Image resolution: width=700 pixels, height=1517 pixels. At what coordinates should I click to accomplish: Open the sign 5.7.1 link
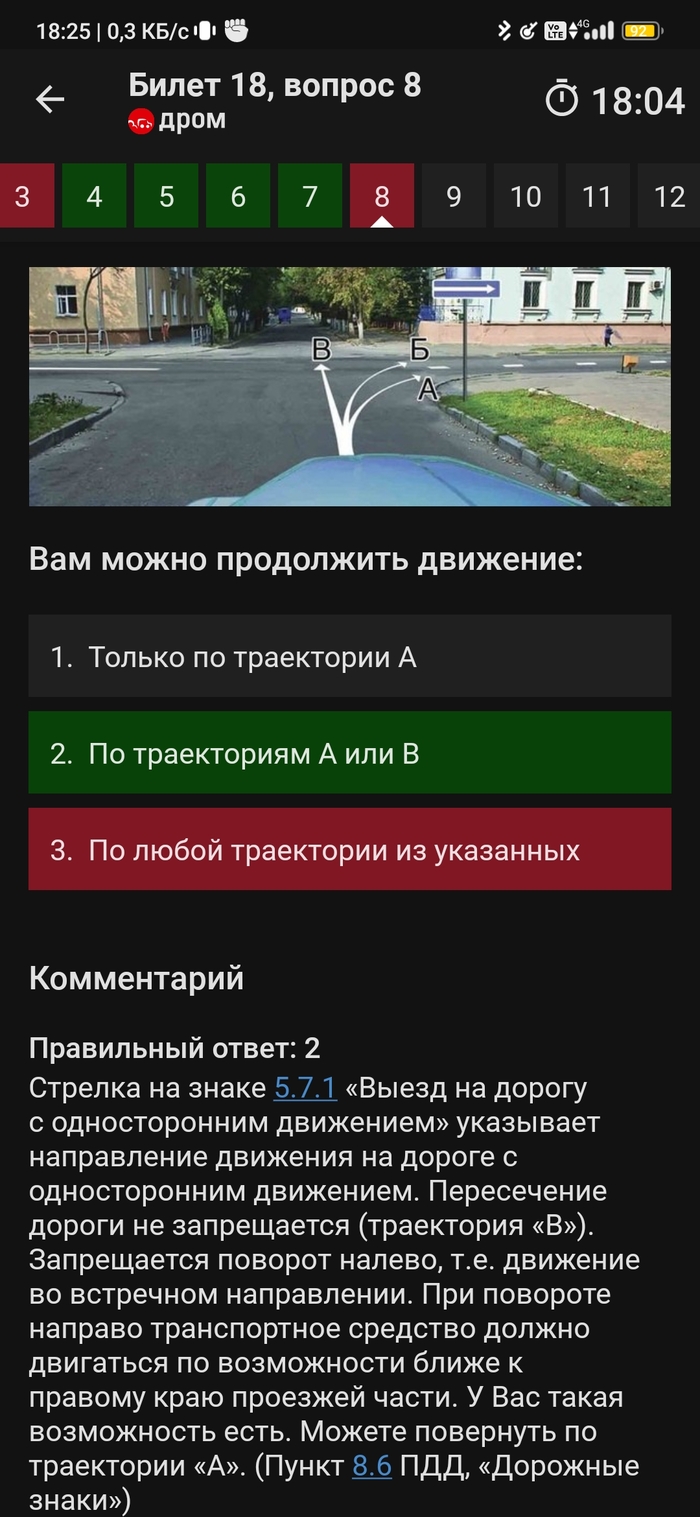tap(305, 1089)
